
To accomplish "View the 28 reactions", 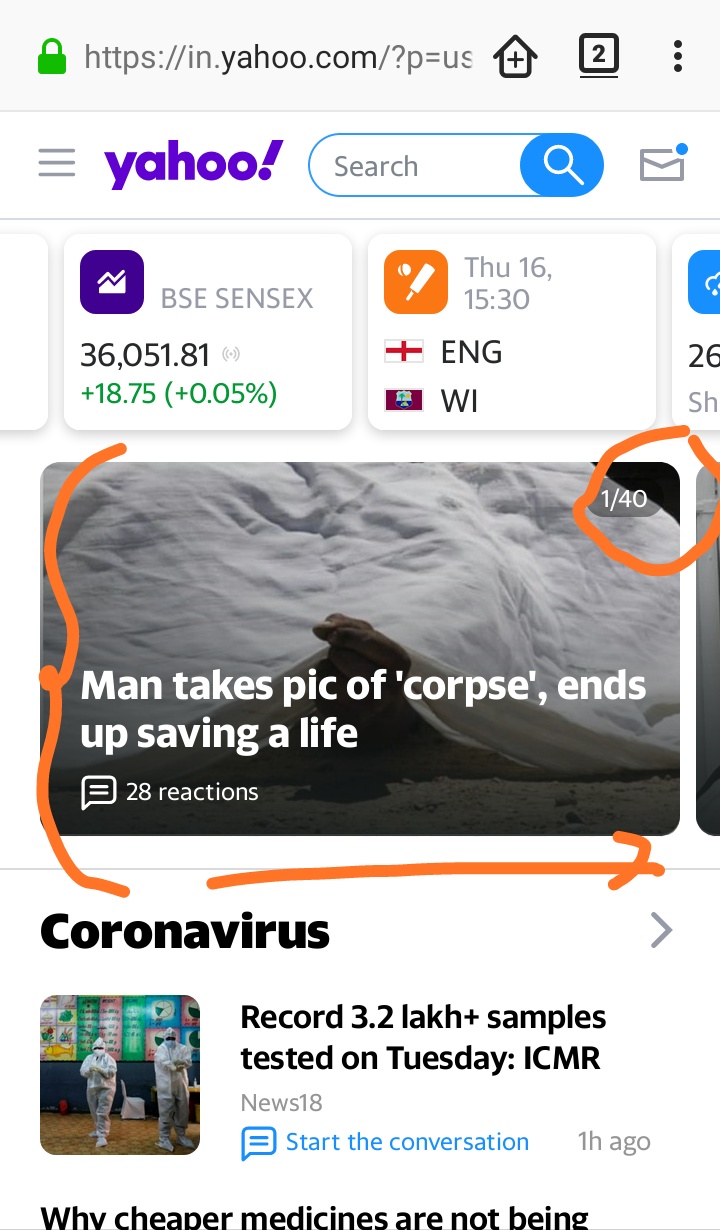I will [x=170, y=792].
